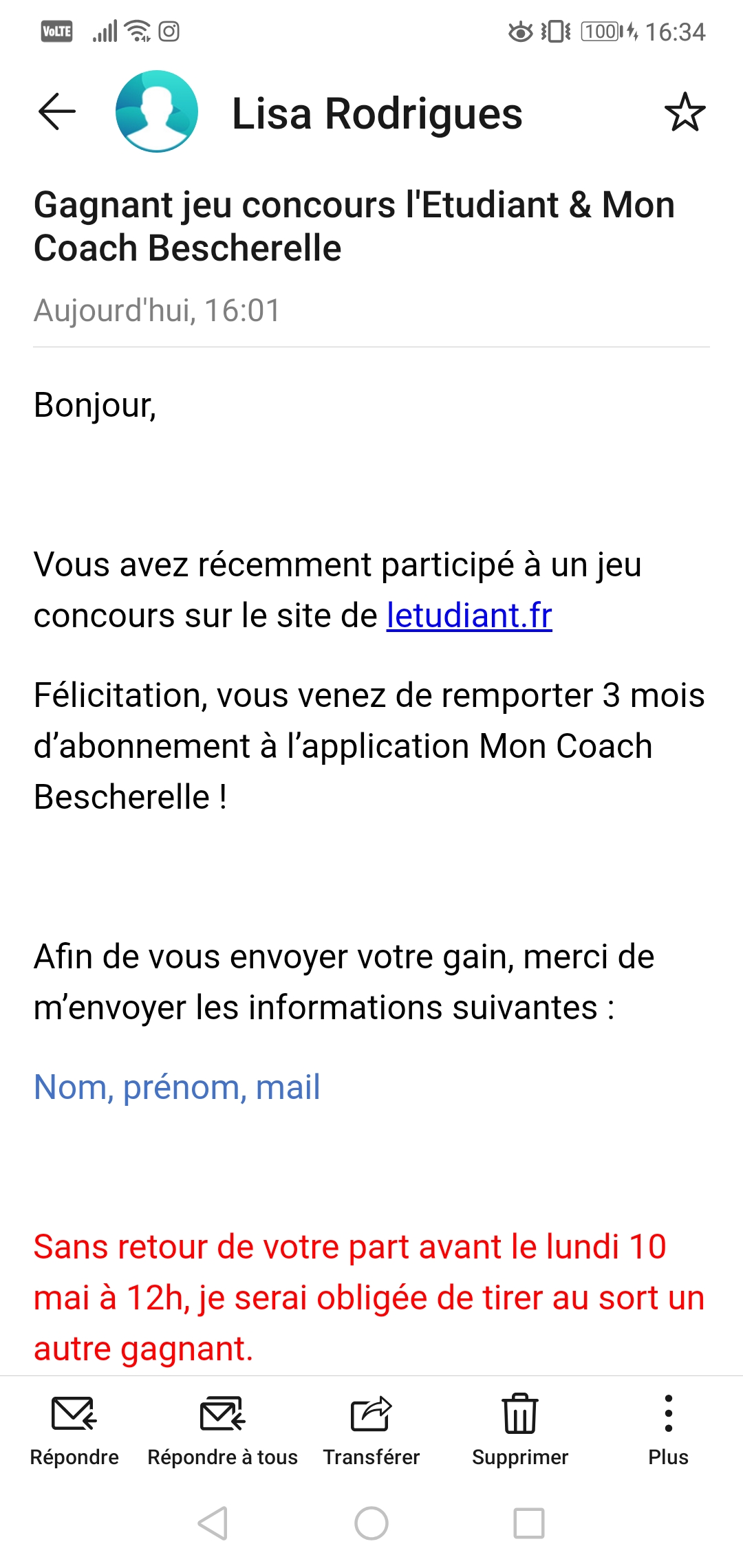
Task: Open the letudiant.fr link
Action: point(469,616)
